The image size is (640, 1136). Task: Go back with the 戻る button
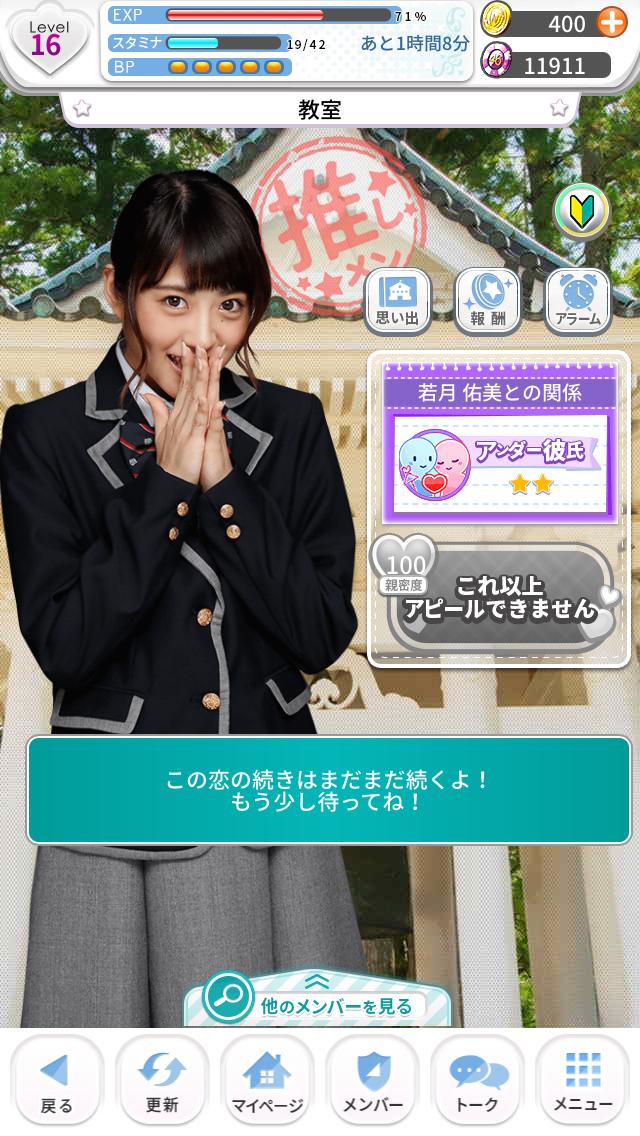tap(56, 1084)
